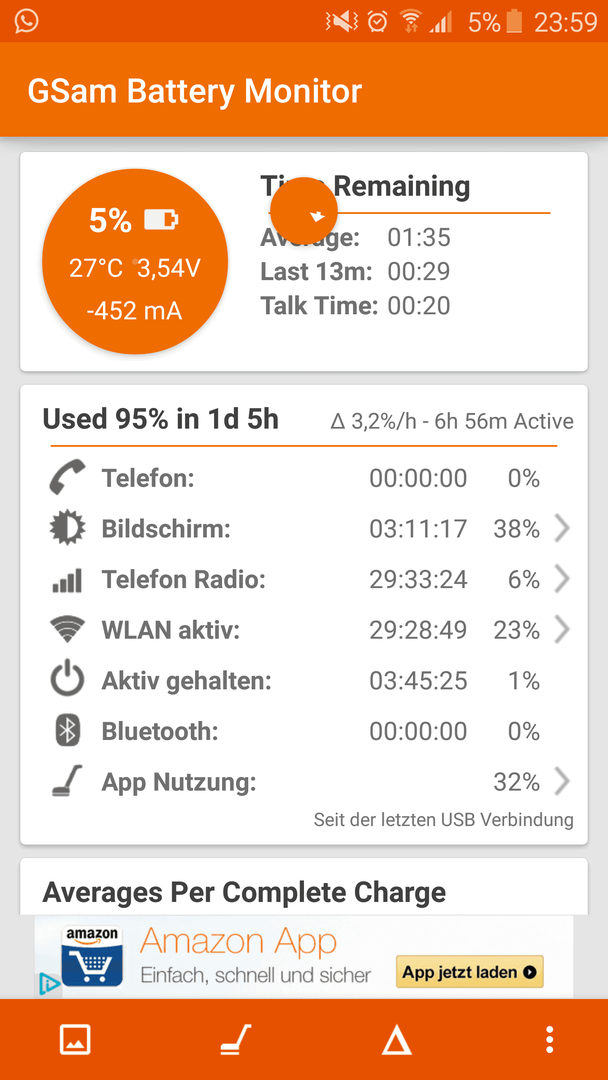Open the App Nutzung breakdown
This screenshot has height=1080, width=608.
304,782
